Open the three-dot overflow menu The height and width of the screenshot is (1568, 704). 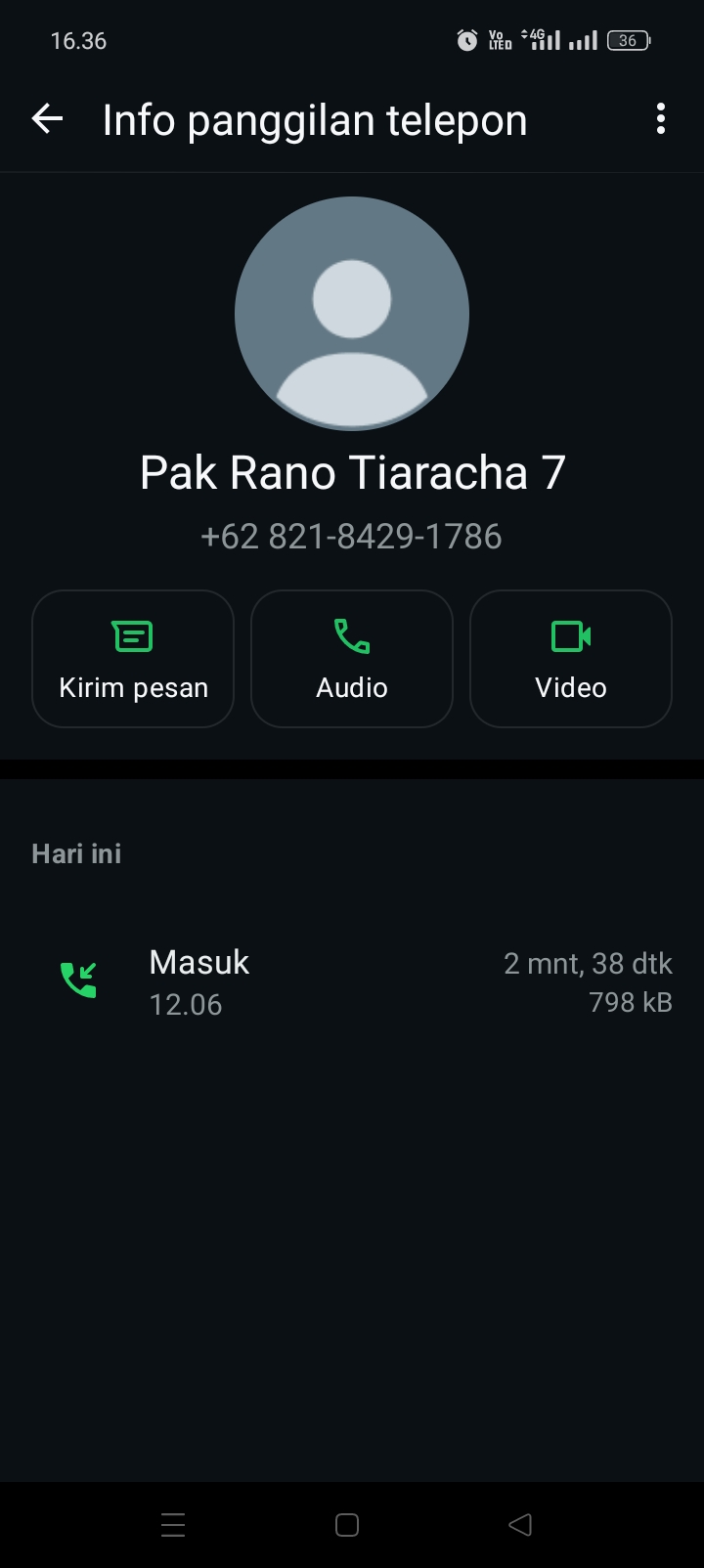click(660, 118)
